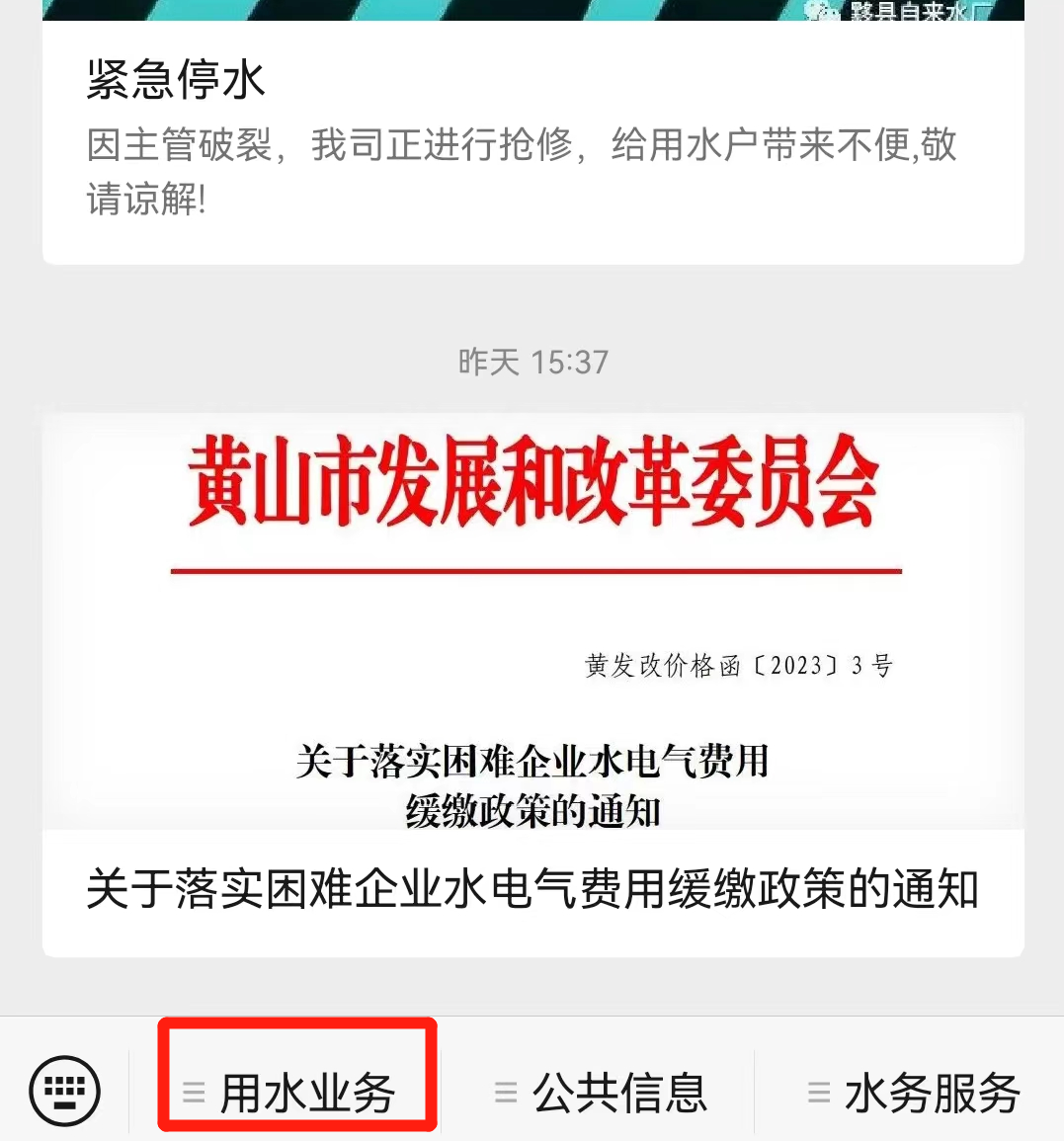Screen dimensions: 1064x1141
Task: Switch to keyboard input mode
Action: [x=65, y=1091]
